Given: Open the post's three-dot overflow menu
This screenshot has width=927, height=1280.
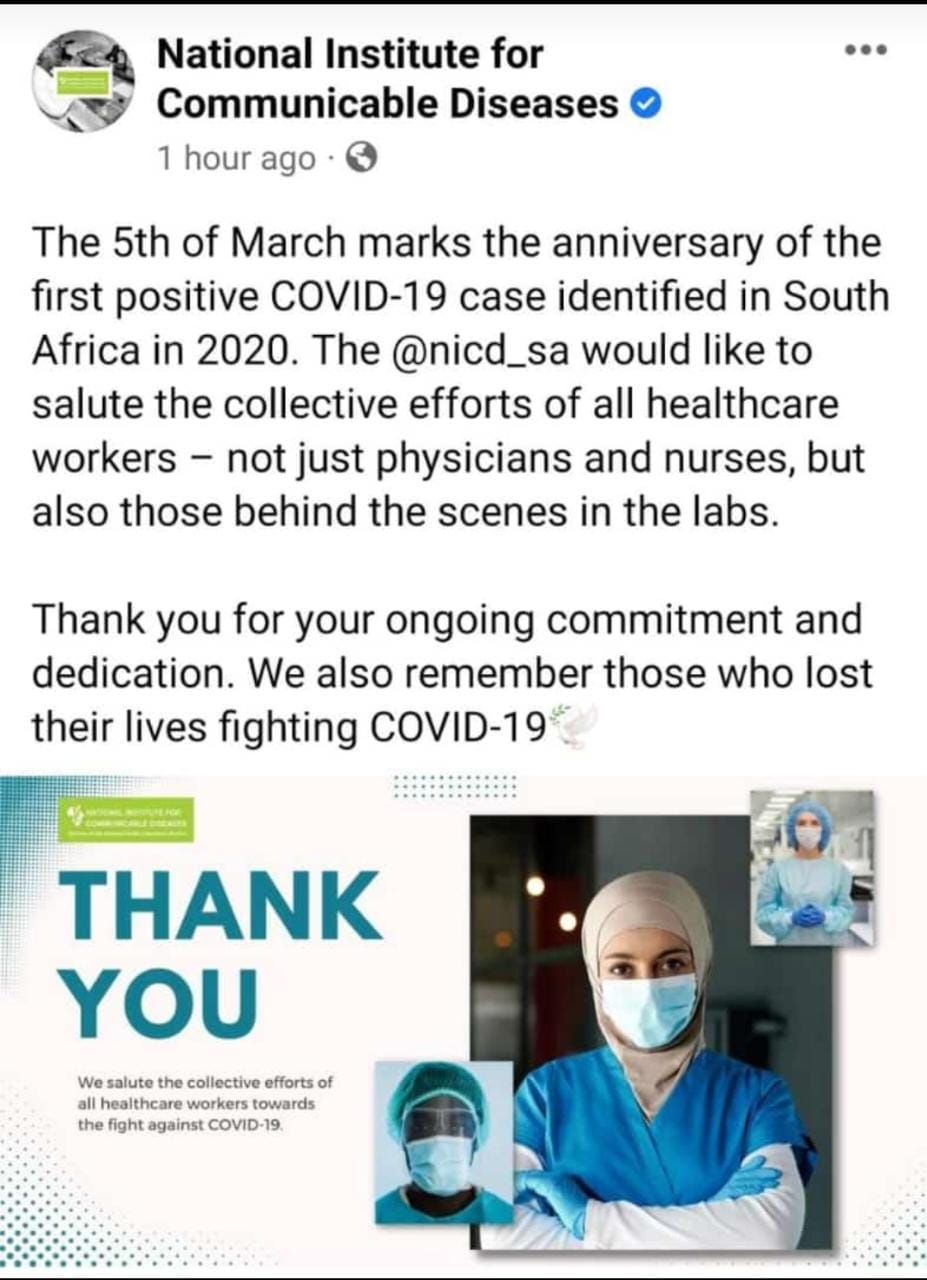Looking at the screenshot, I should (865, 50).
